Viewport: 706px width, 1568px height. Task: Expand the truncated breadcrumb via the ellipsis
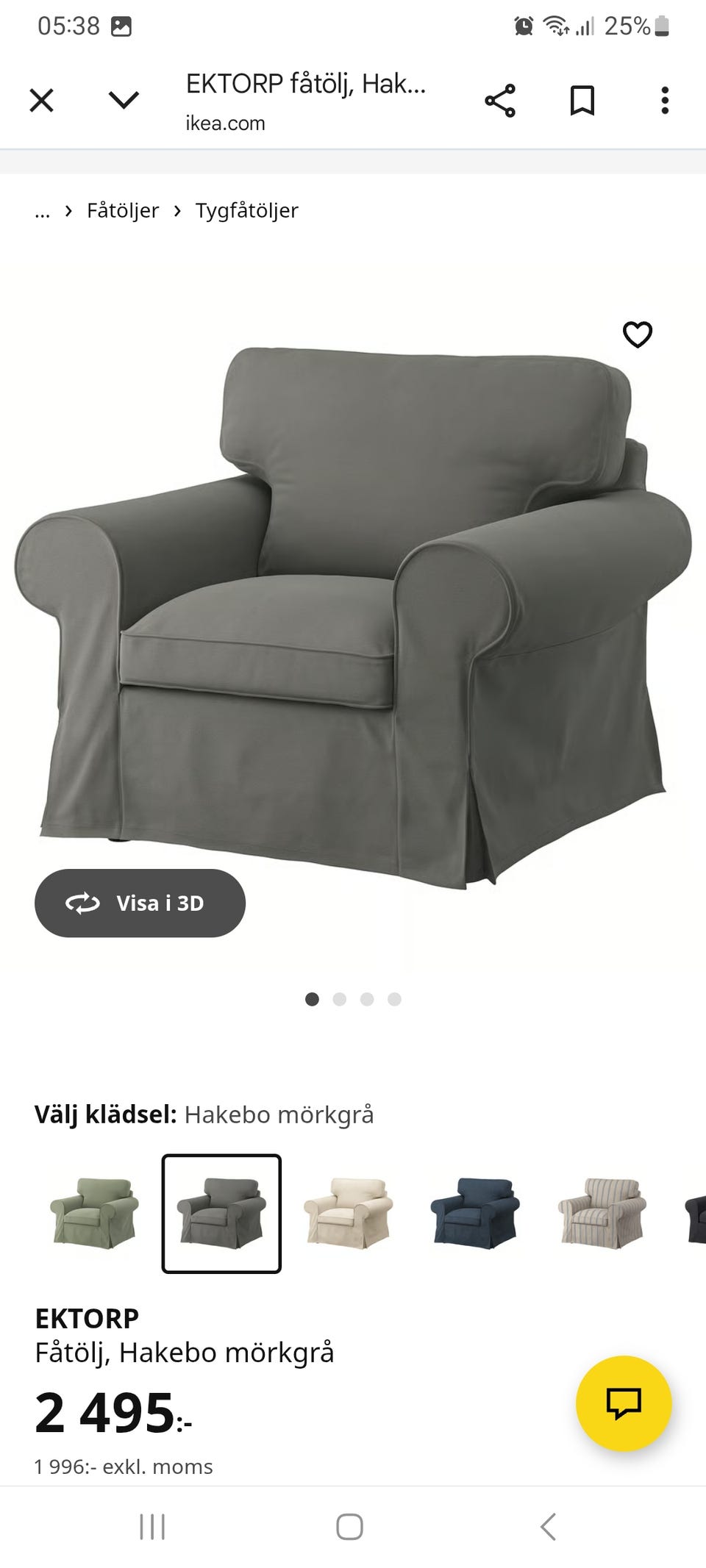[42, 211]
